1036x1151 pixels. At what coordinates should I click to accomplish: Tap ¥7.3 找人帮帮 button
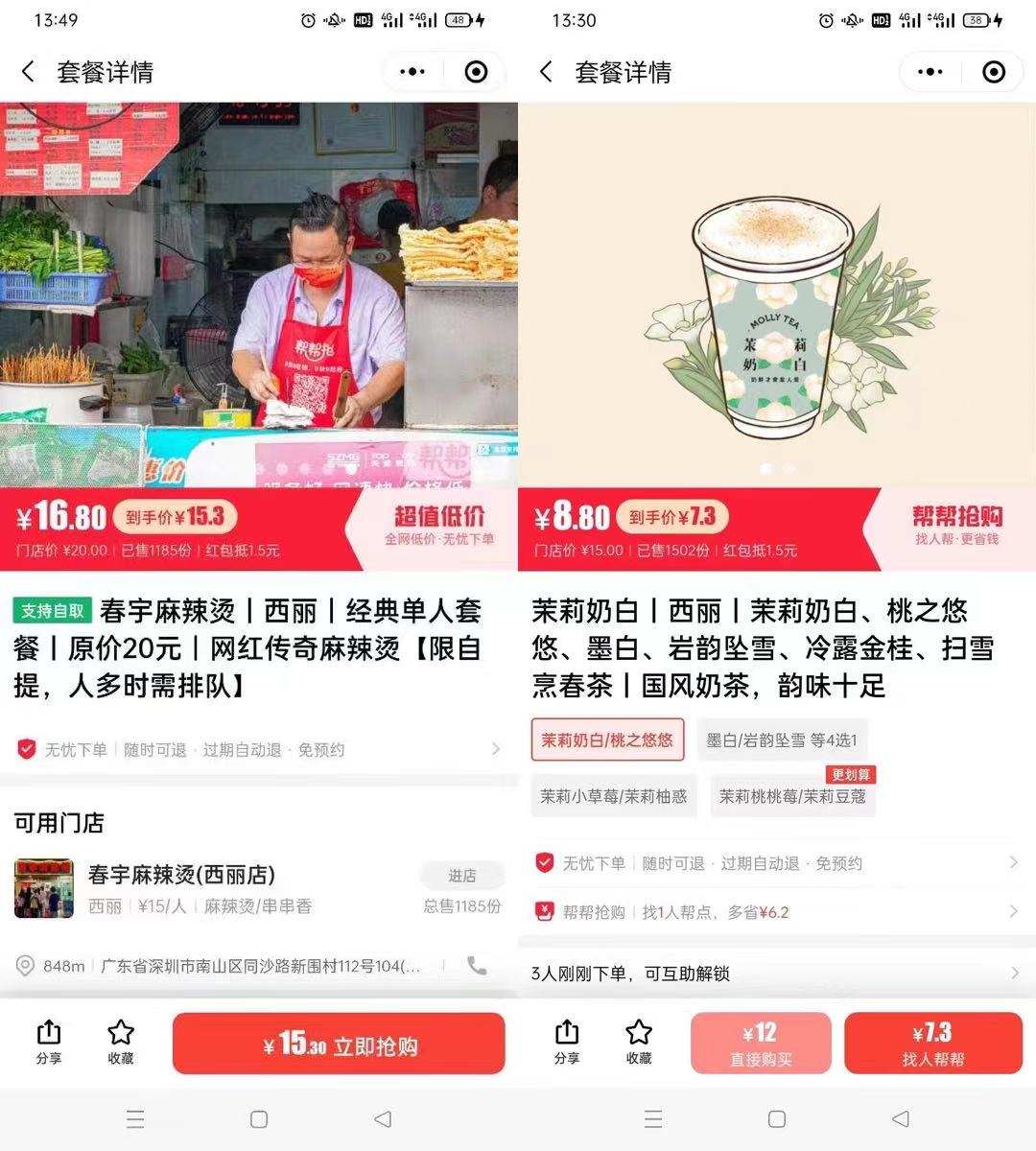pyautogui.click(x=932, y=1044)
